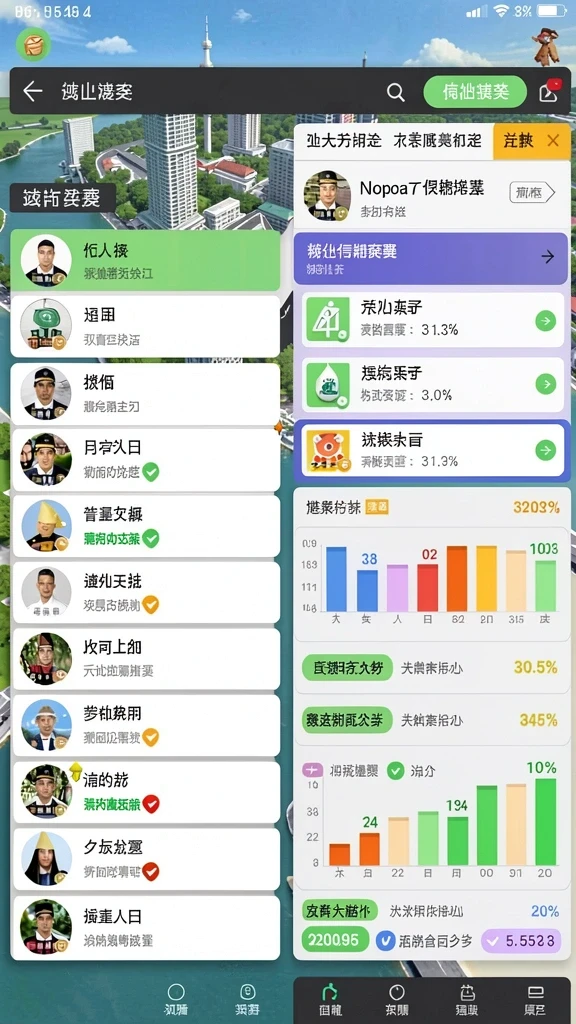Open the share icon with red badge

pyautogui.click(x=549, y=92)
